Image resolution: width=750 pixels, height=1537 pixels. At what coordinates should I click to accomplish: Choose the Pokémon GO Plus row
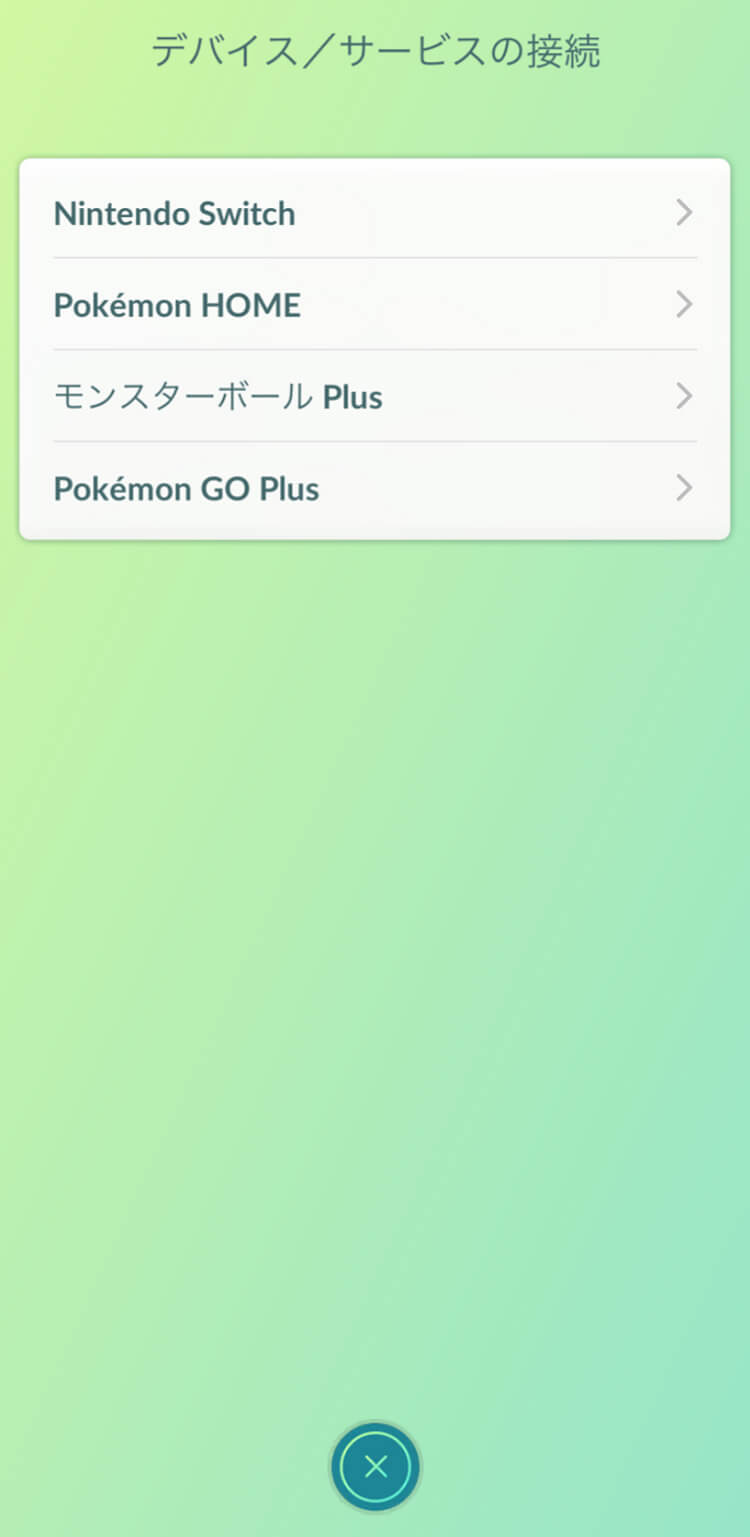click(x=374, y=489)
